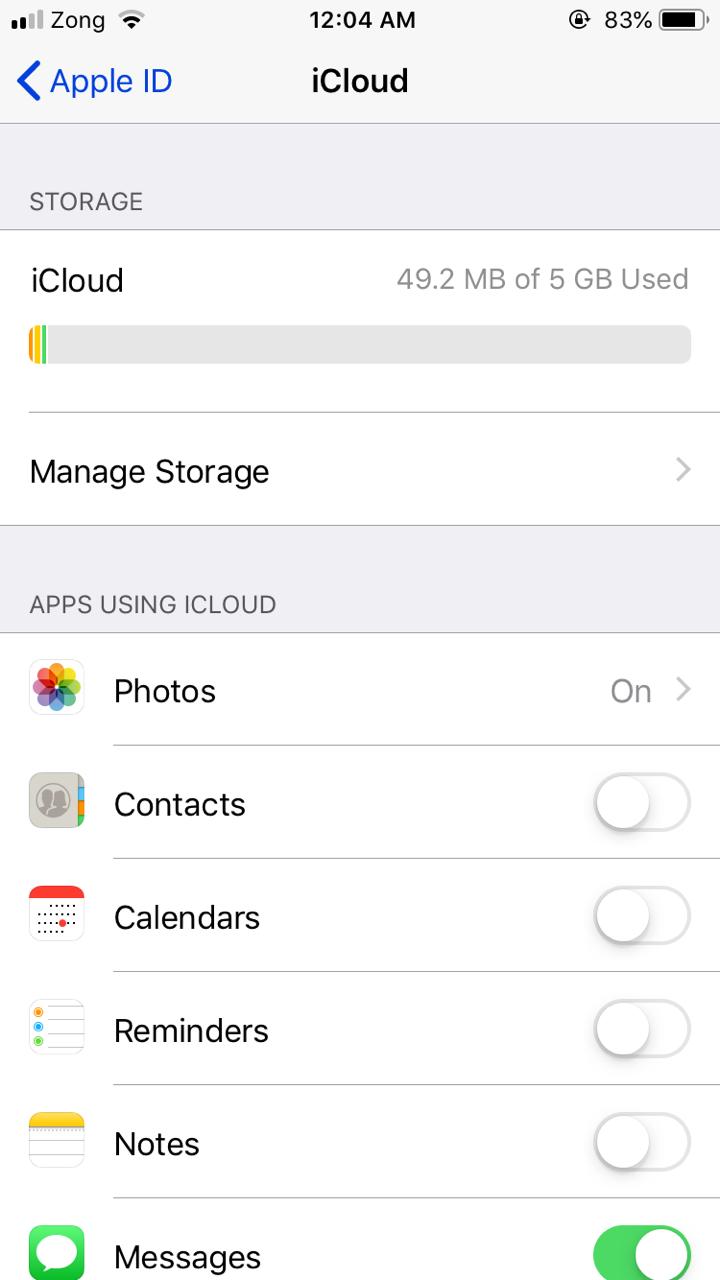Screen dimensions: 720x1280
Task: Turn on the Calendars switch
Action: pyautogui.click(x=642, y=916)
